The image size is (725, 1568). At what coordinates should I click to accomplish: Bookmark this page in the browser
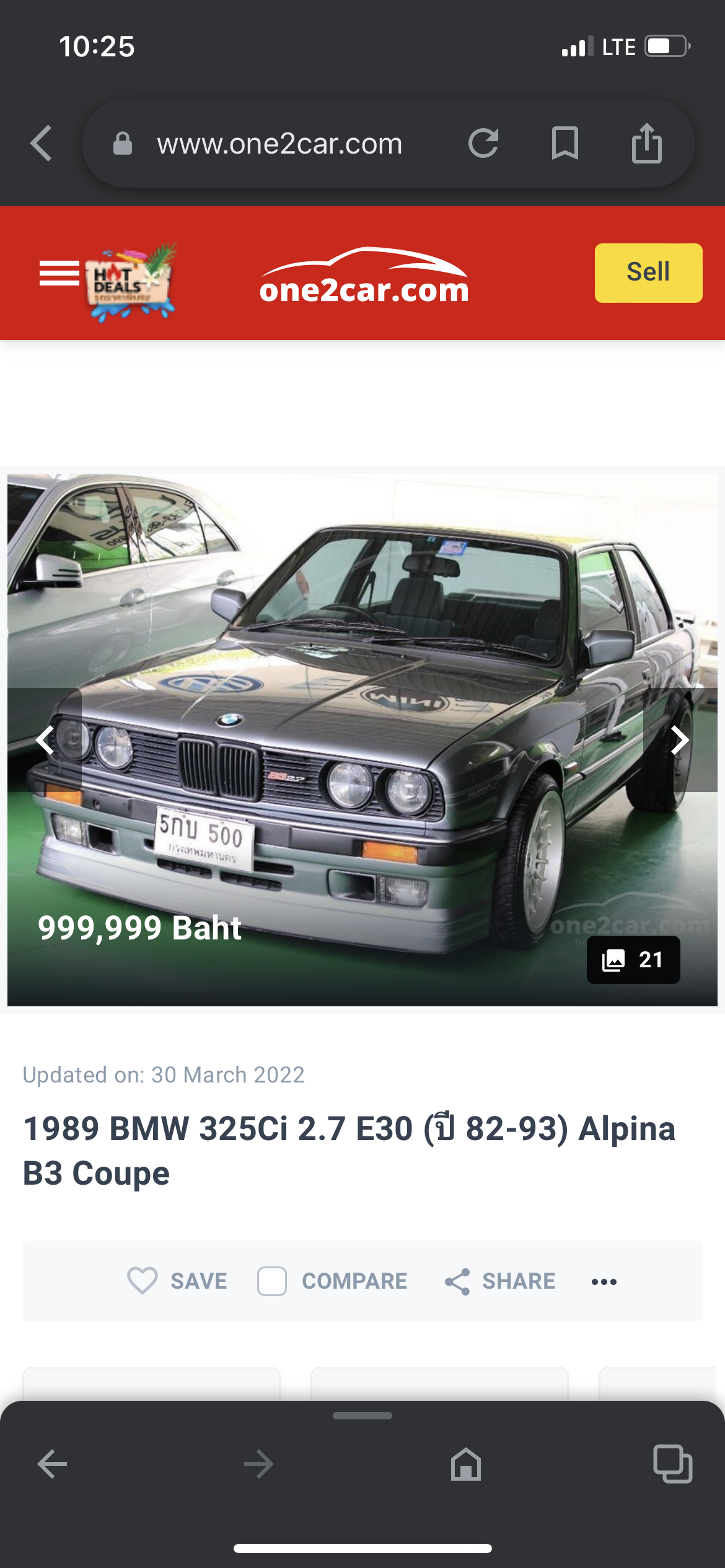pyautogui.click(x=565, y=144)
